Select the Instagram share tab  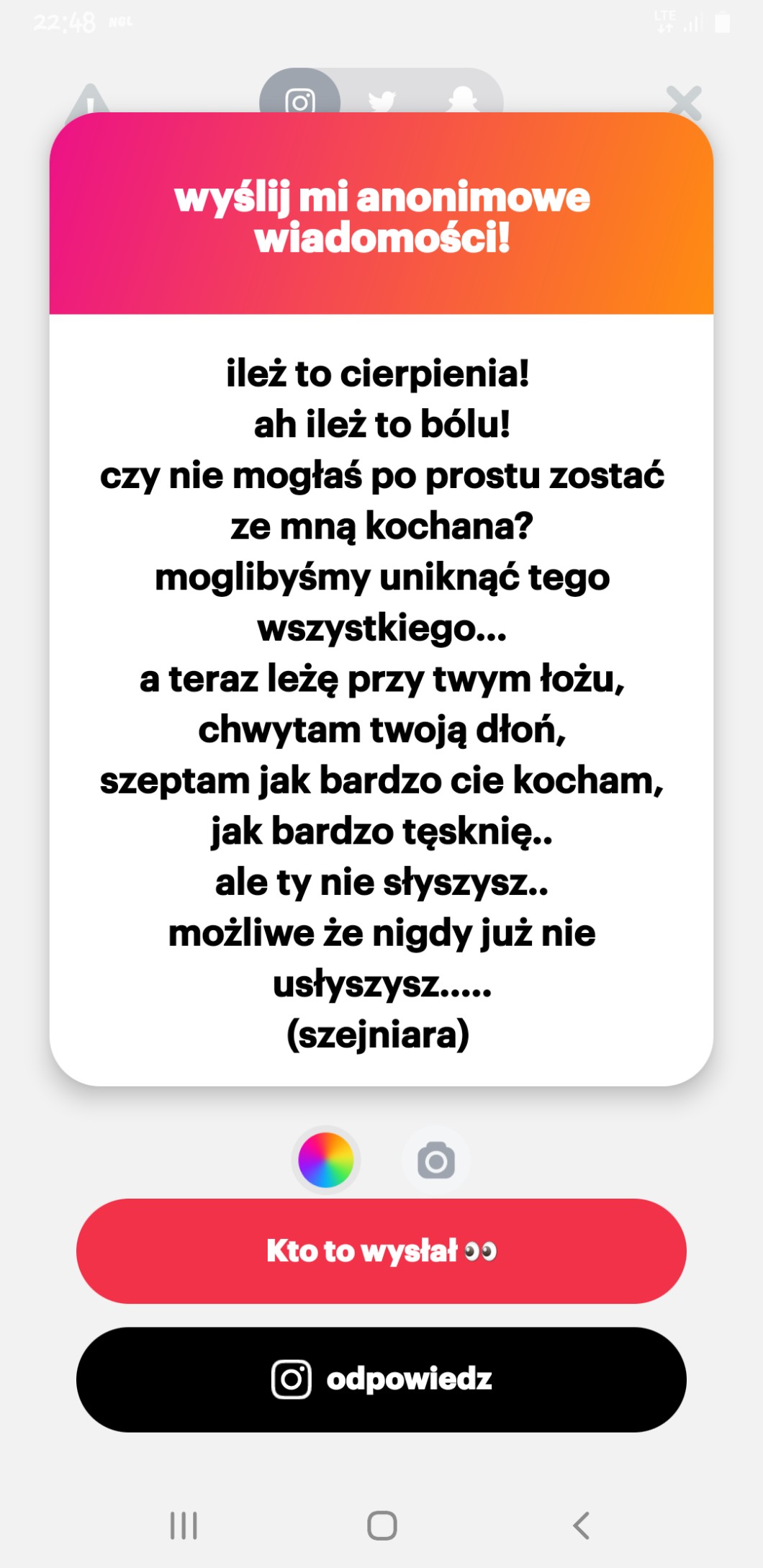coord(299,94)
